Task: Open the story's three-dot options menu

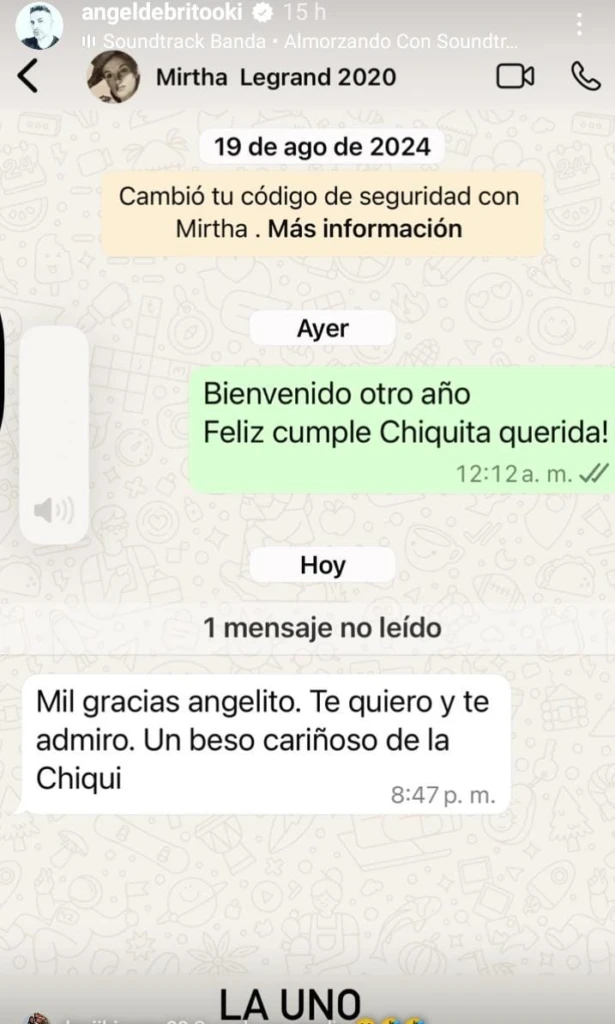Action: coord(582,24)
